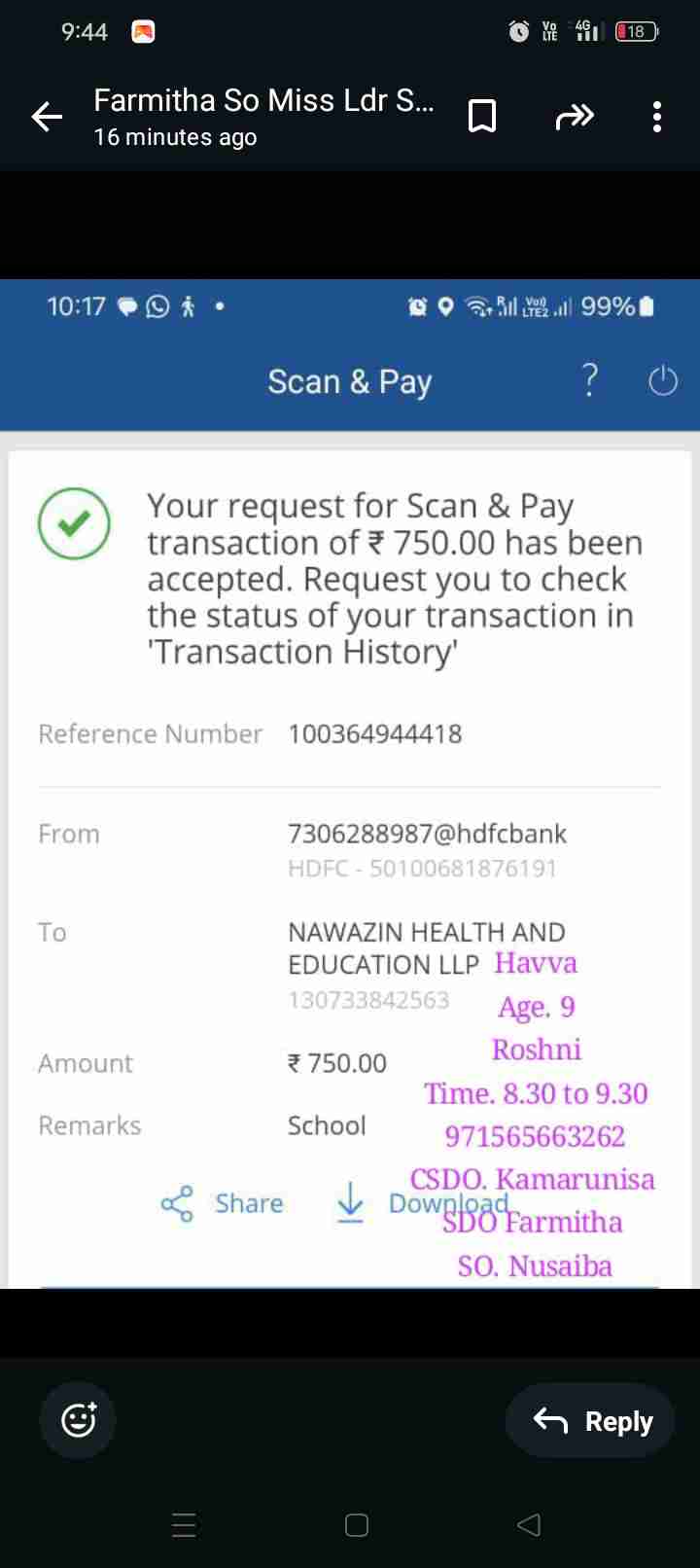Go back using the header arrow

[x=47, y=118]
